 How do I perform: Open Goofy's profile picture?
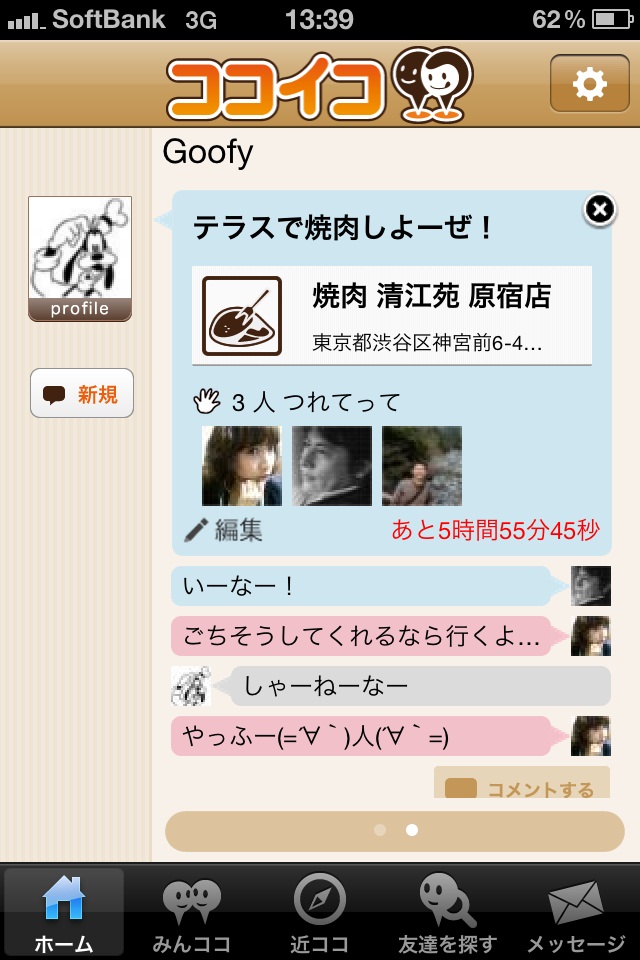(80, 258)
